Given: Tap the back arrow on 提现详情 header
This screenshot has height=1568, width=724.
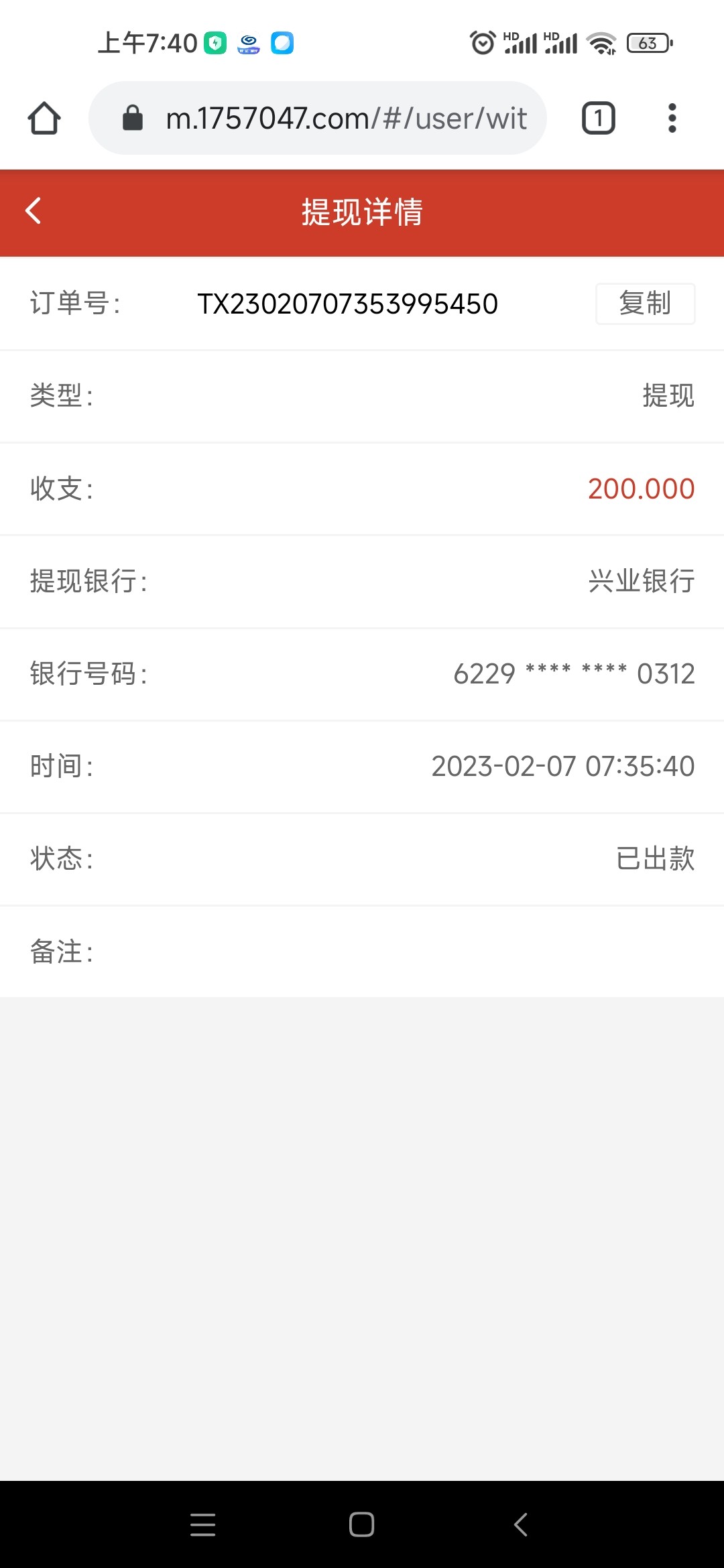Looking at the screenshot, I should click(x=32, y=211).
